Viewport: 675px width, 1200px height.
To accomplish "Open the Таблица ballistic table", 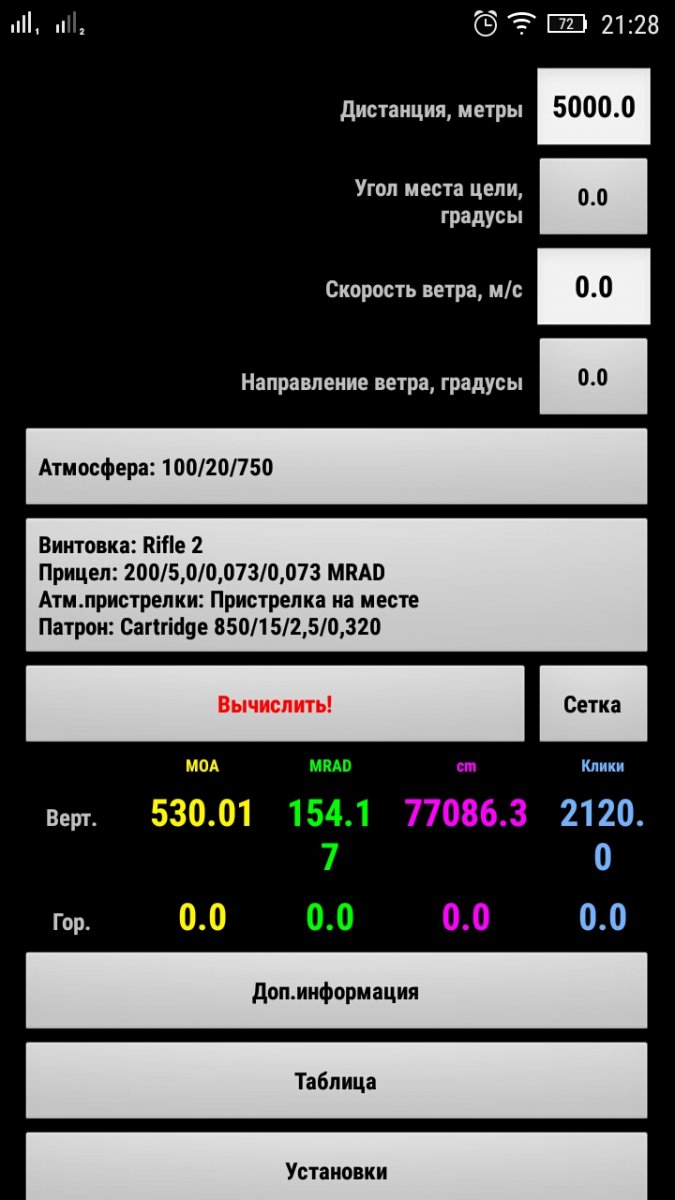I will [x=336, y=1081].
